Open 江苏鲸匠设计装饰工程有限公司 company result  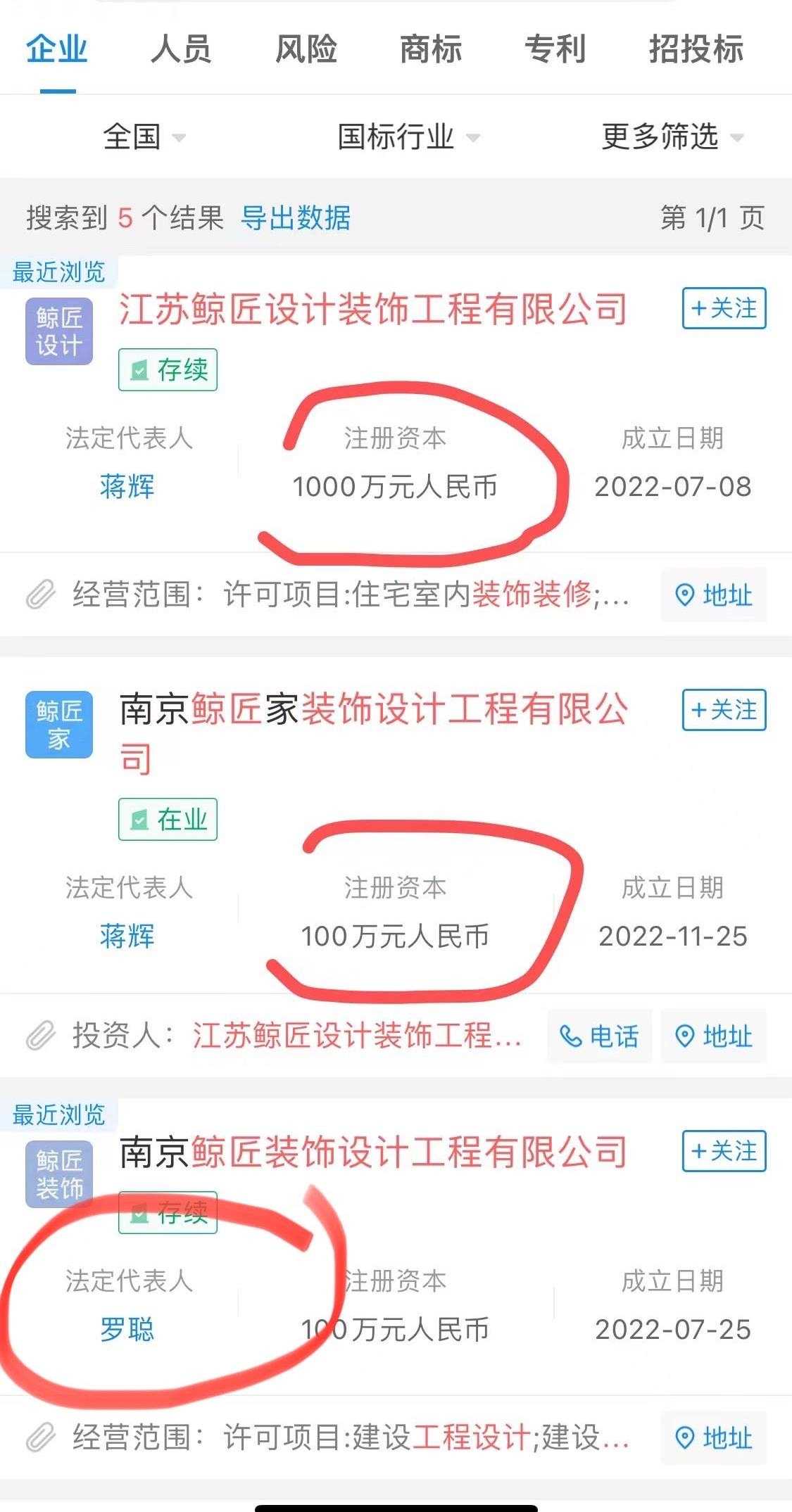373,310
